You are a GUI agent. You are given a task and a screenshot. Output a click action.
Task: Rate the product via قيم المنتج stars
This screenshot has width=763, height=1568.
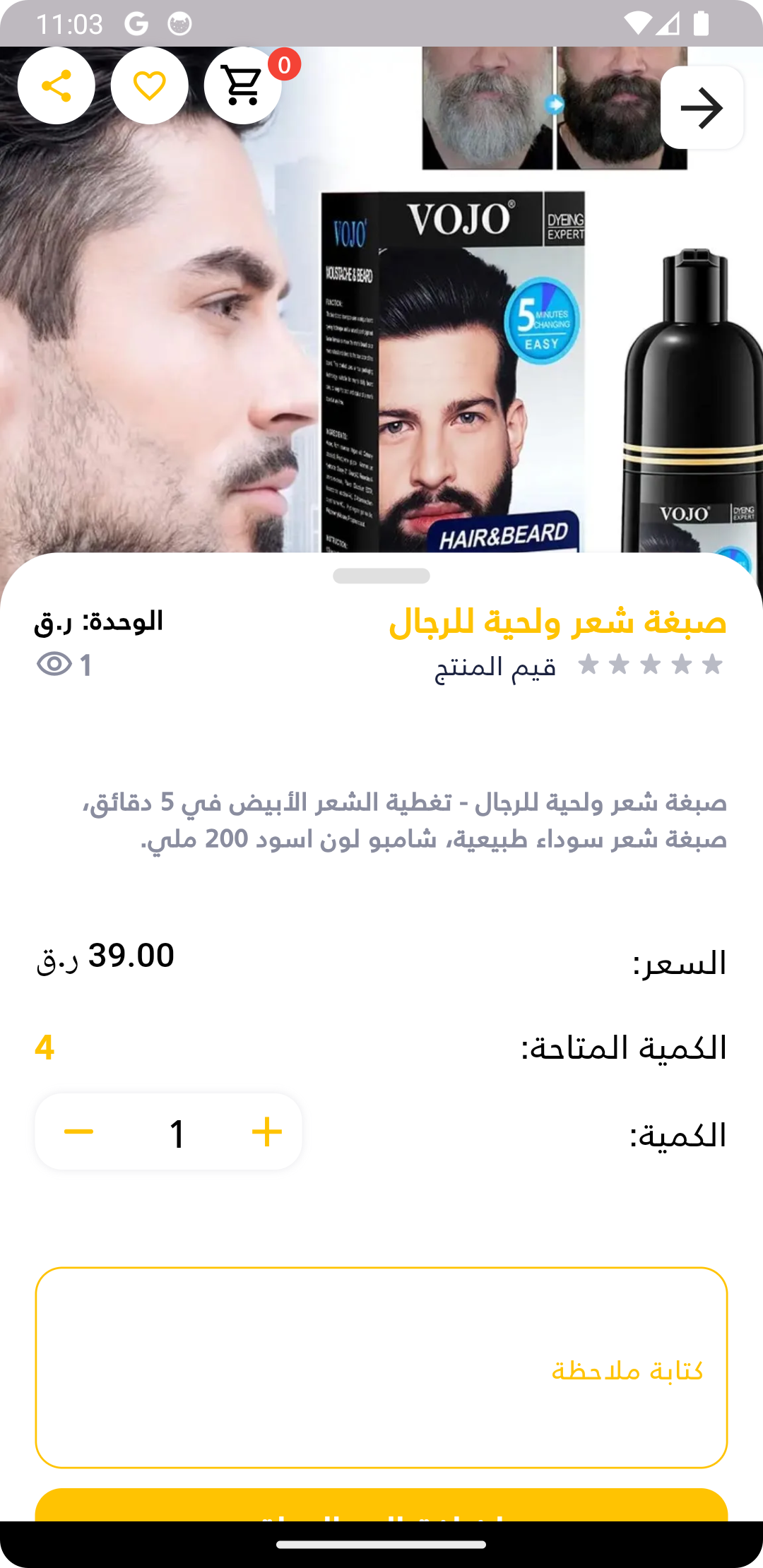pos(650,665)
